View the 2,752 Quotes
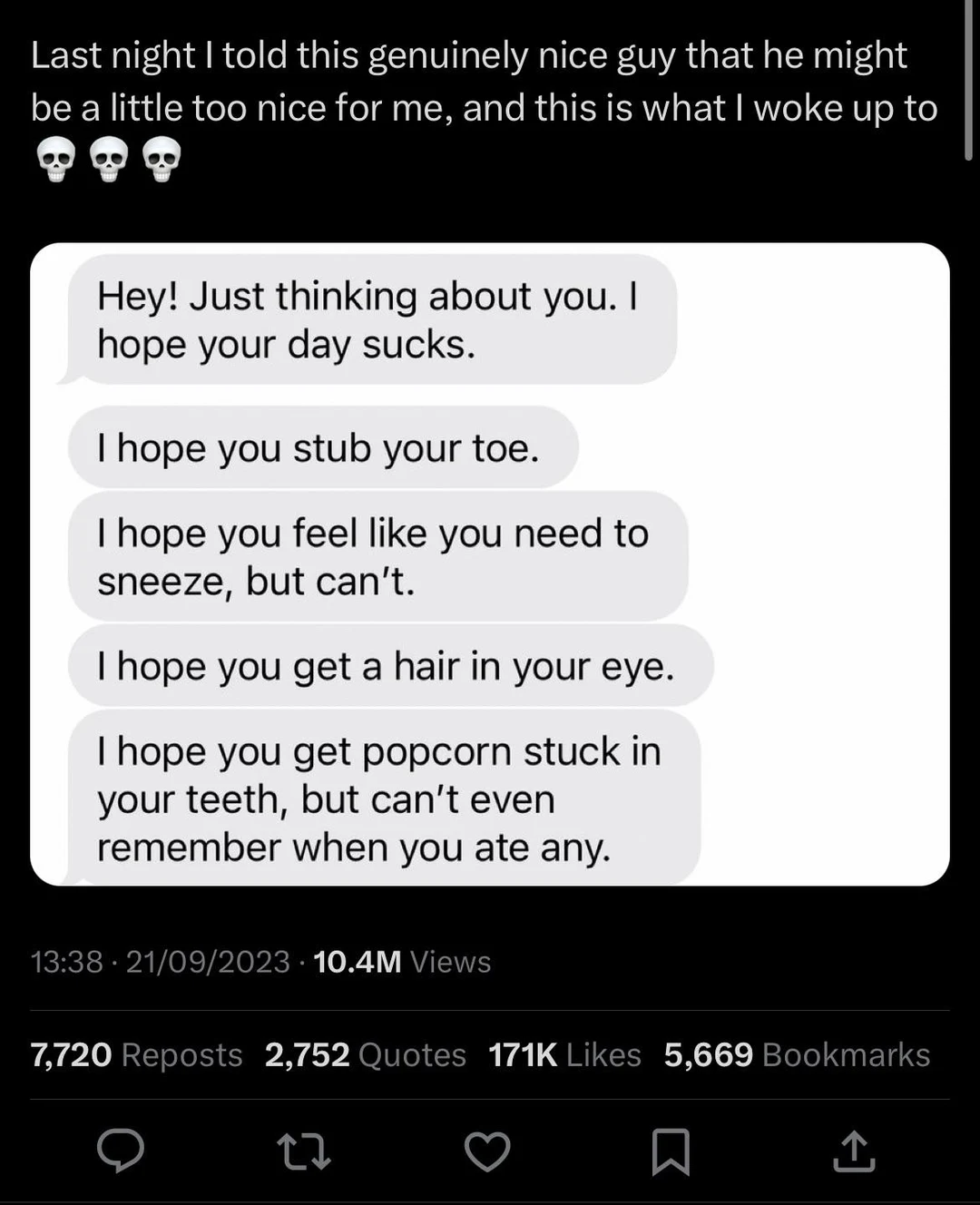The image size is (980, 1205). point(365,1055)
